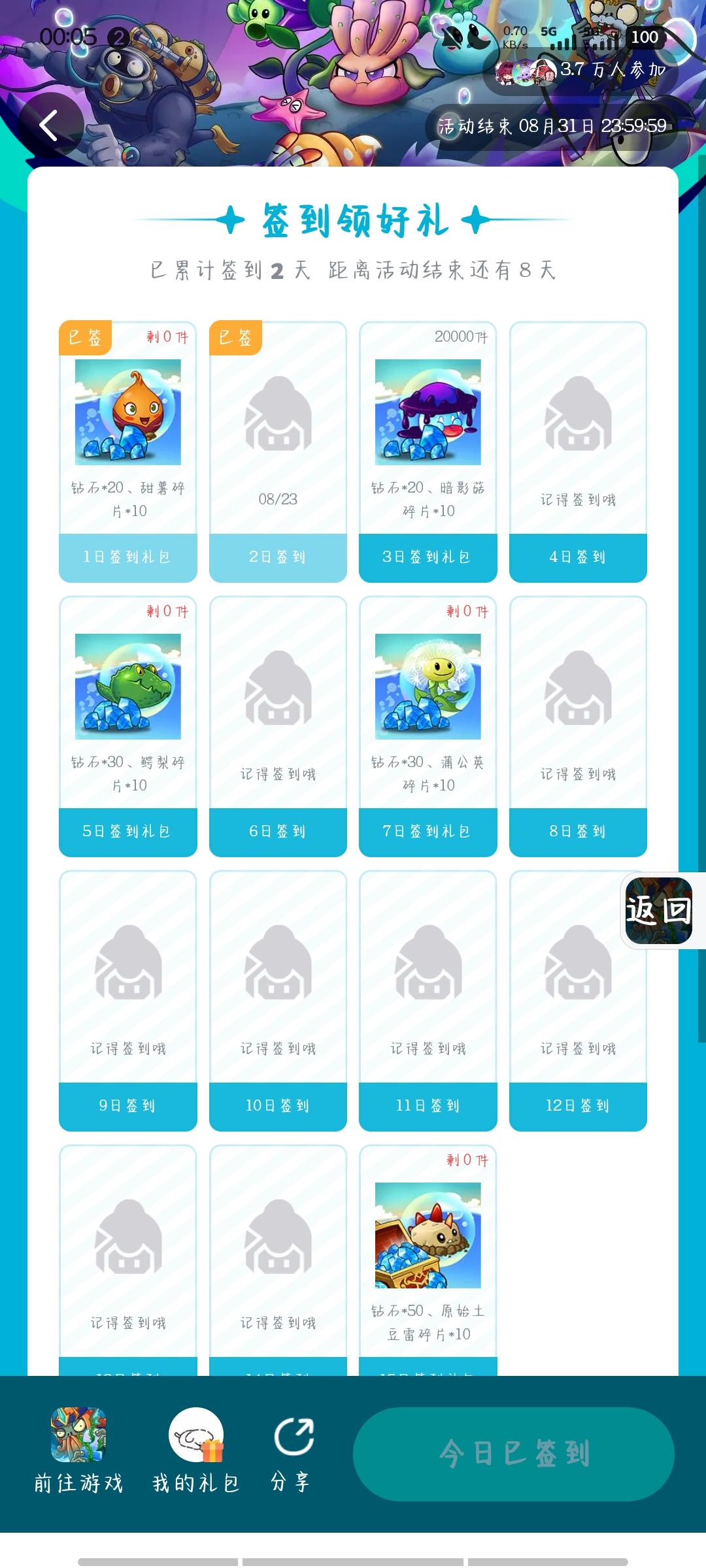Tap the back arrow at top left

point(48,124)
